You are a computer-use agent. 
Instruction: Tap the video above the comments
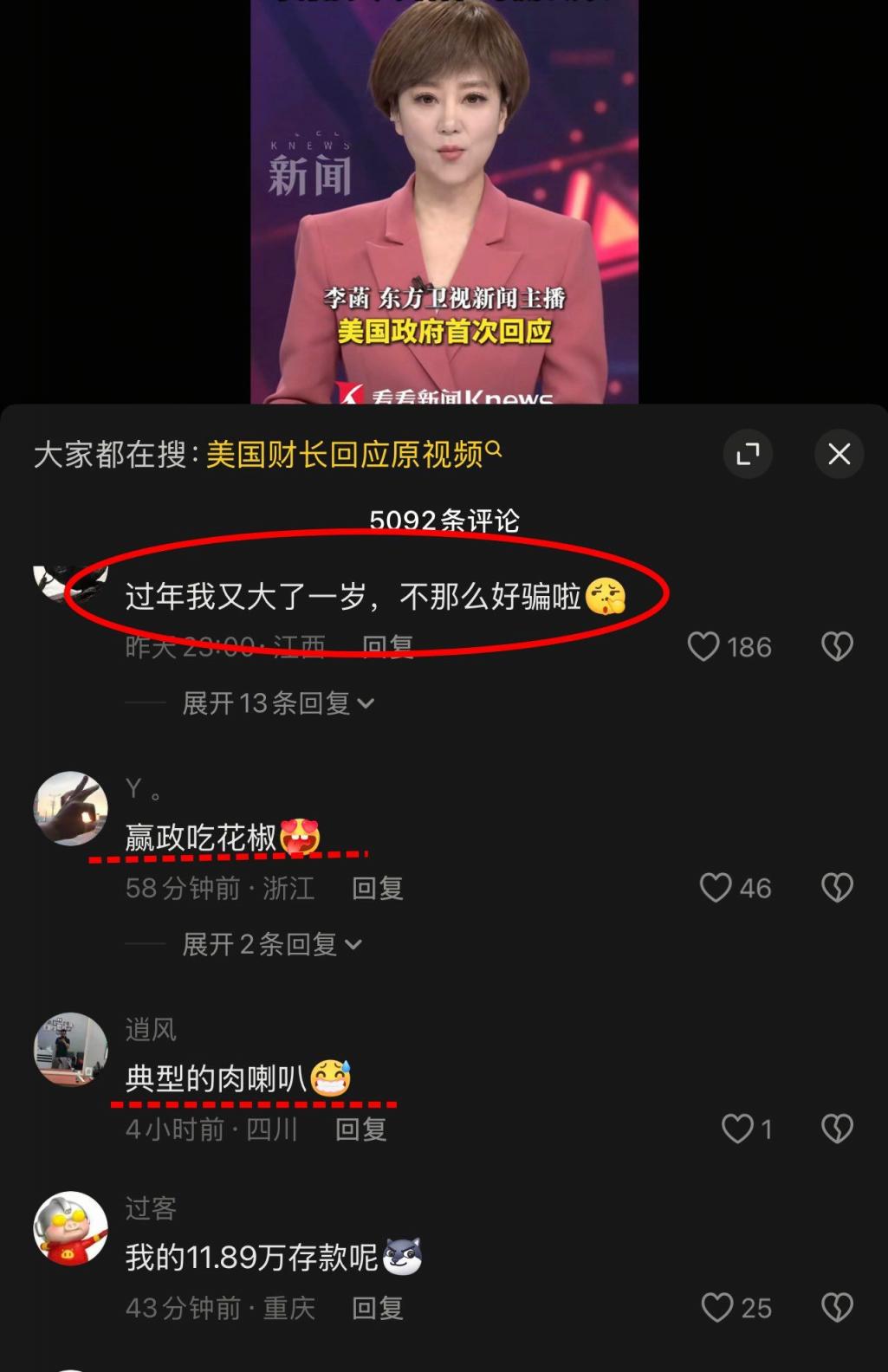point(444,199)
